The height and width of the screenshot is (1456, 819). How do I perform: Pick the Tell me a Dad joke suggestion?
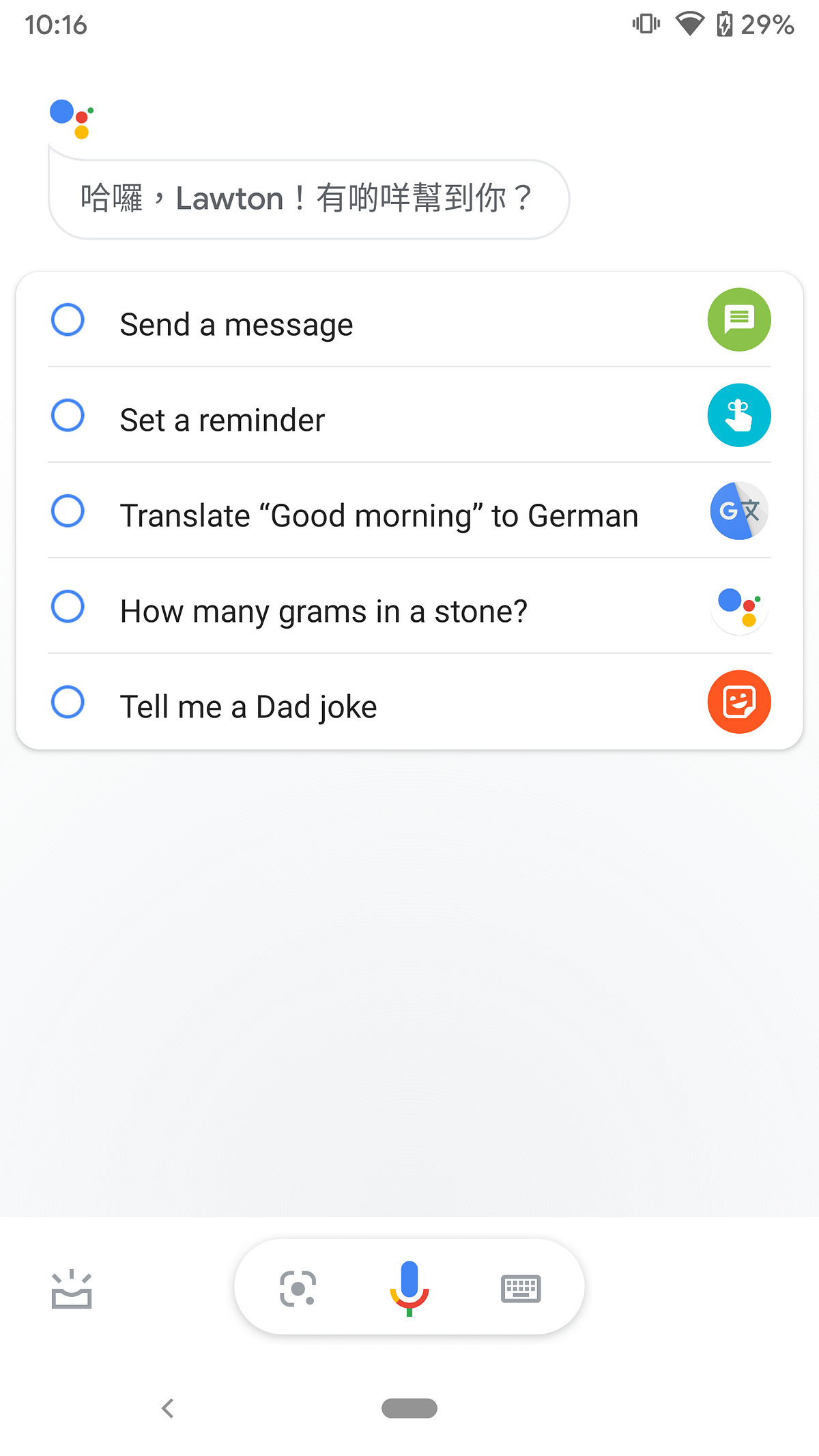tap(409, 702)
